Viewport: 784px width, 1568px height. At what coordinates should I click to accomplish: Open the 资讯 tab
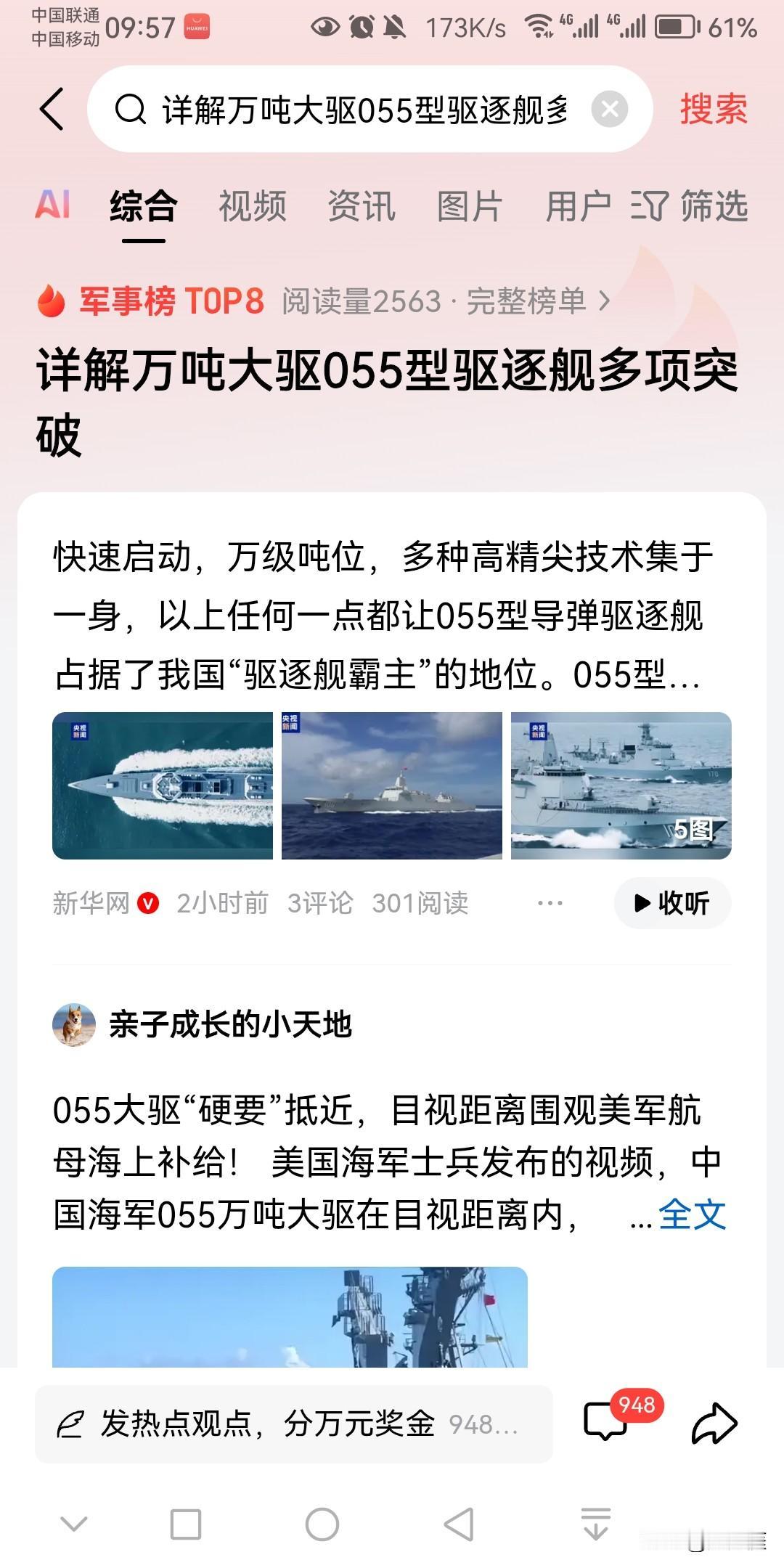point(362,206)
